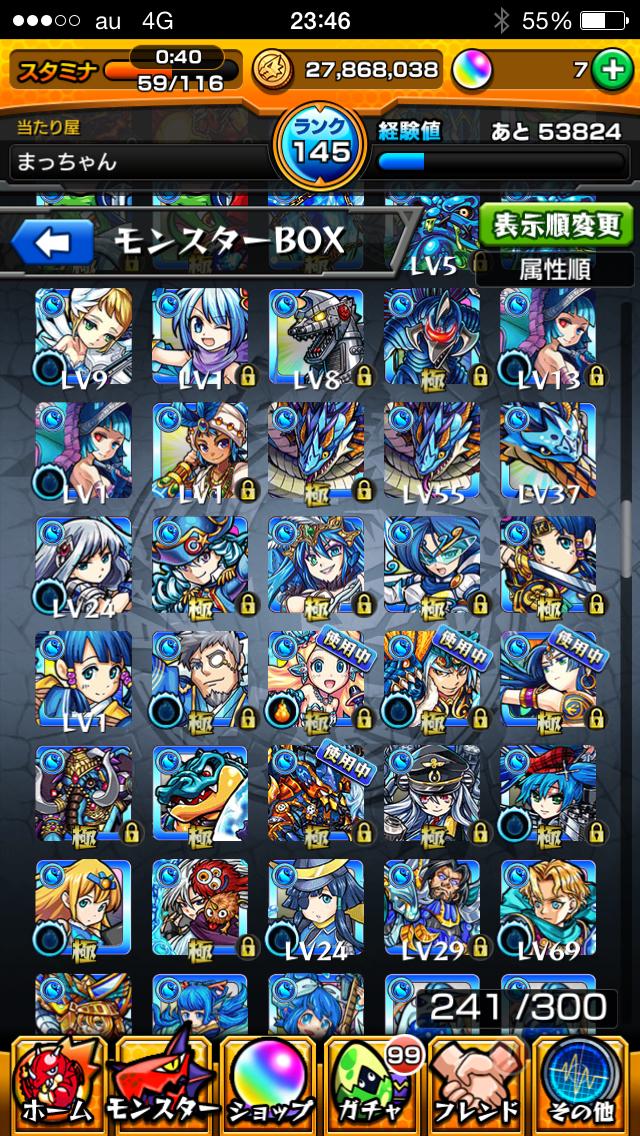This screenshot has height=1136, width=640.
Task: Open the black military cap monster
Action: 432,794
